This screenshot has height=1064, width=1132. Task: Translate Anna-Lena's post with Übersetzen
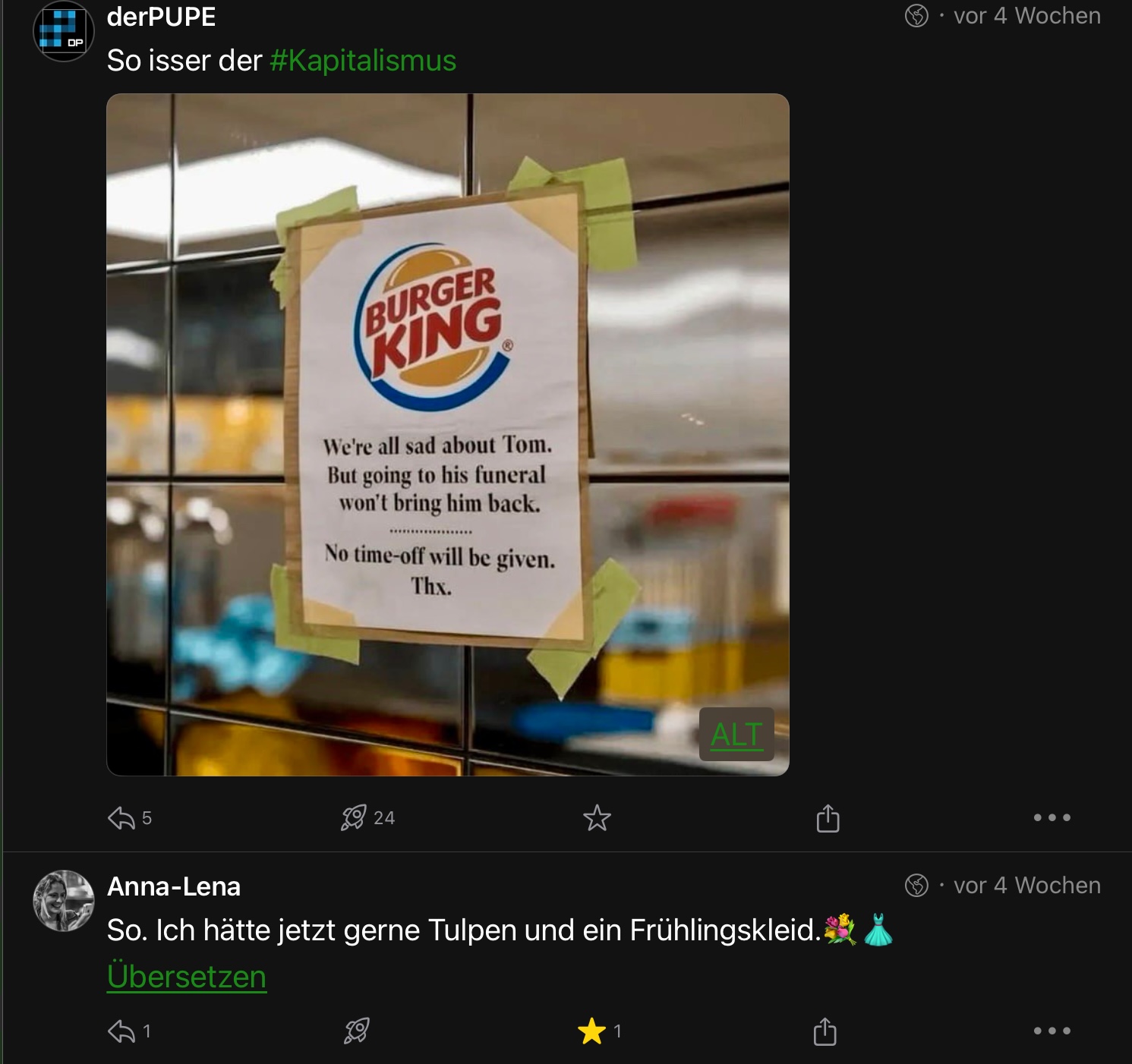tap(187, 977)
